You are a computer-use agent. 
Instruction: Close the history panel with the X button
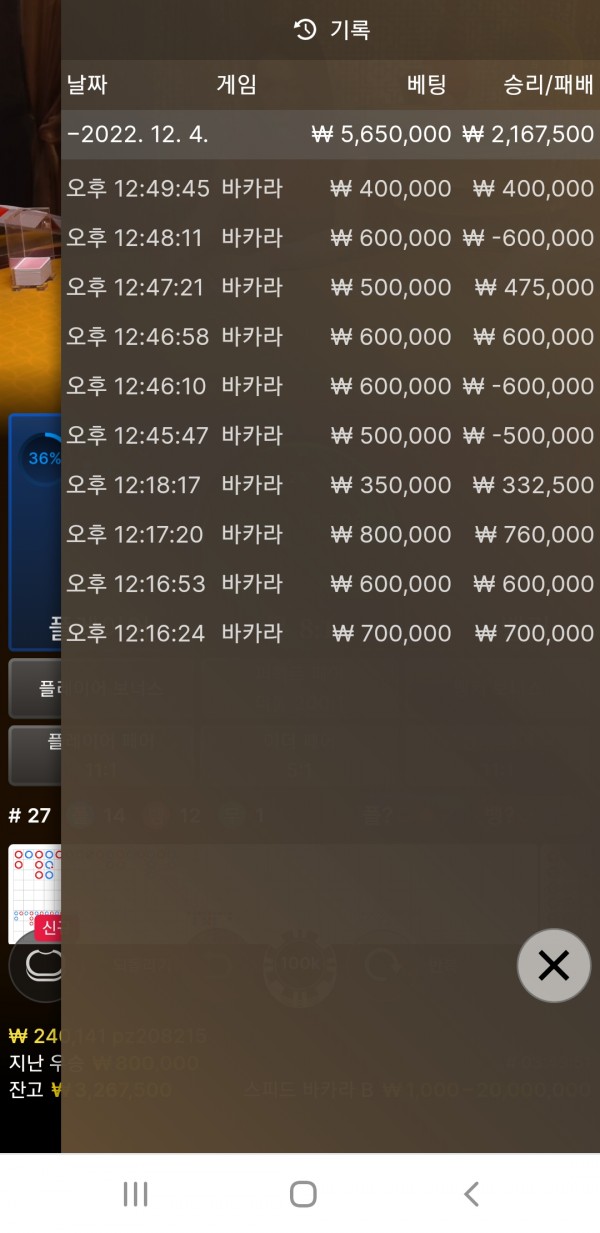553,966
